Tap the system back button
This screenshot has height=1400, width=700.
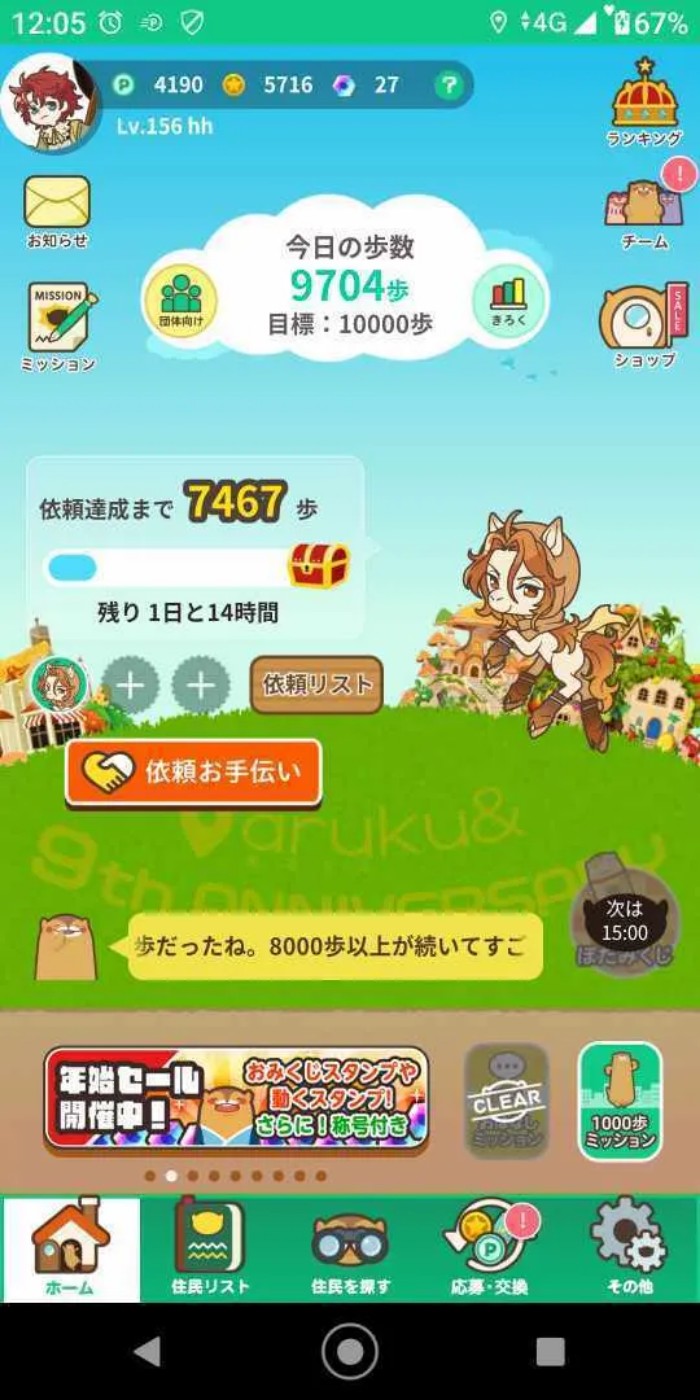coord(148,1352)
